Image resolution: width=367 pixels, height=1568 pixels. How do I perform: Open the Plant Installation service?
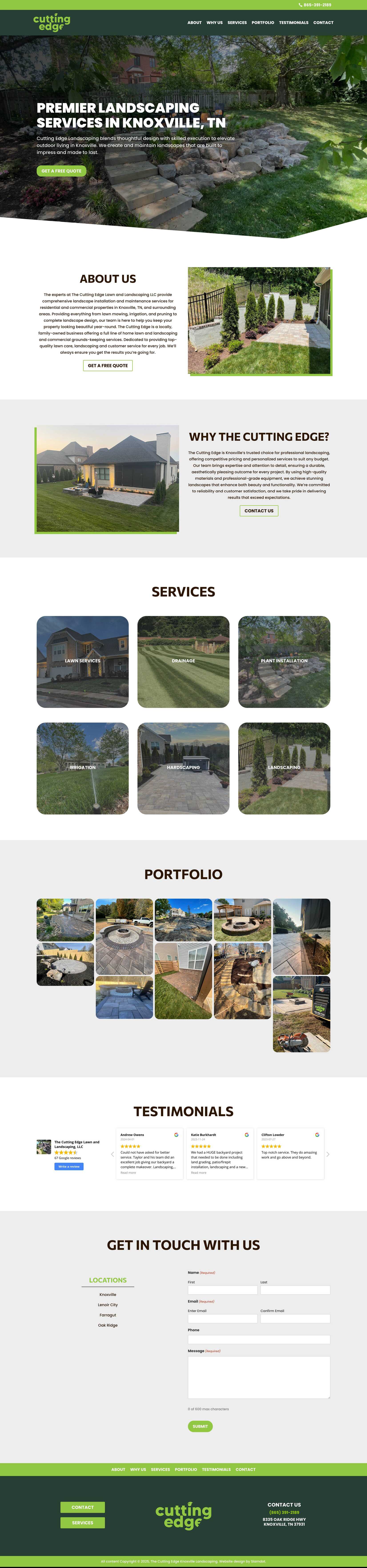pyautogui.click(x=284, y=662)
